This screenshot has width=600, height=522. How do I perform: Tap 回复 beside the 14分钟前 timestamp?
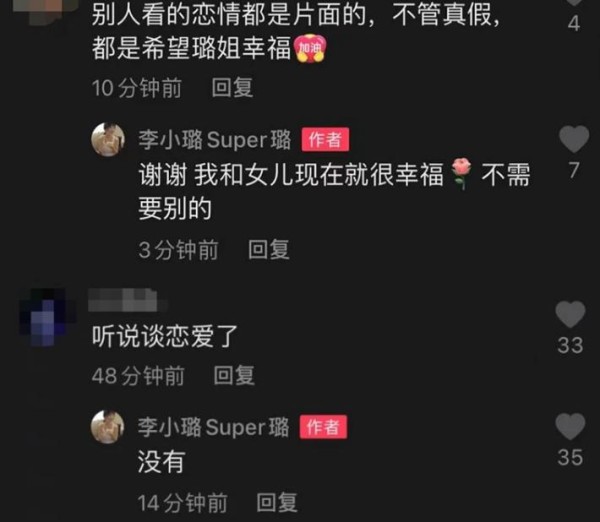[x=277, y=502]
